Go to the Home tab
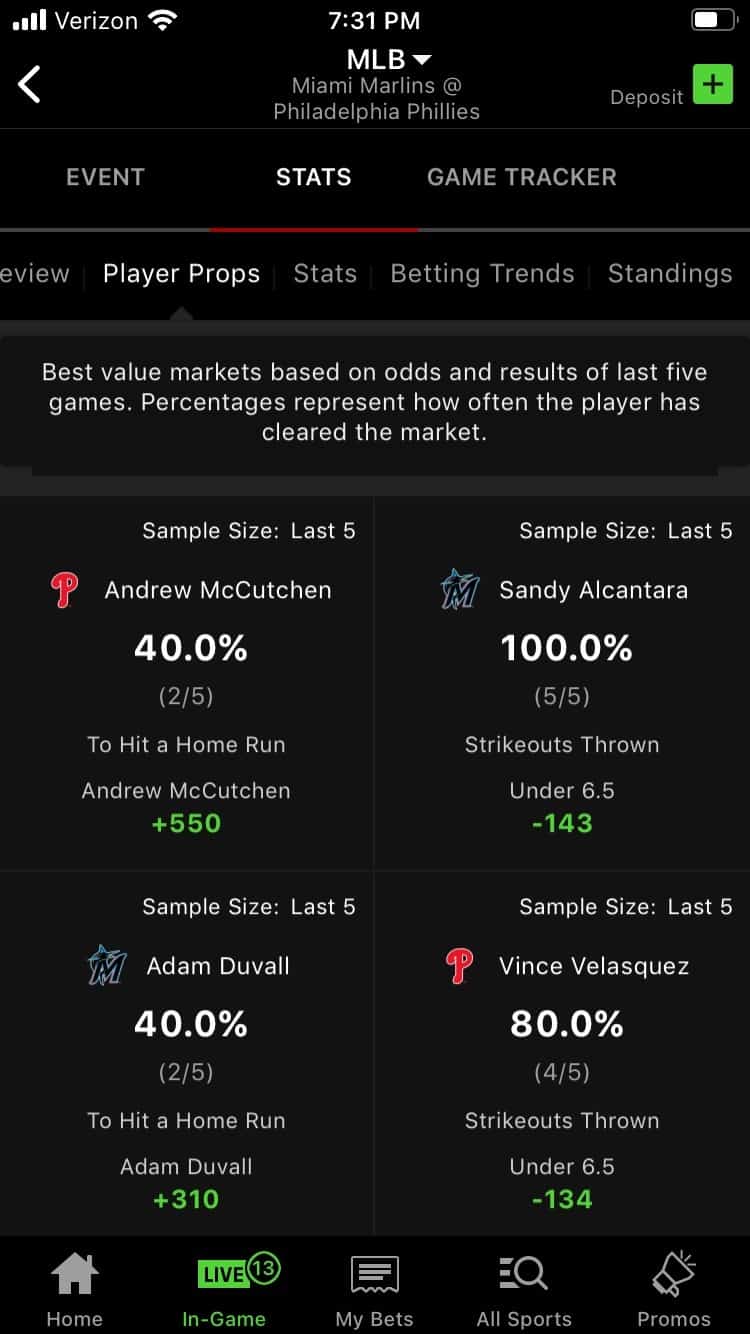Image resolution: width=750 pixels, height=1334 pixels. click(75, 1290)
